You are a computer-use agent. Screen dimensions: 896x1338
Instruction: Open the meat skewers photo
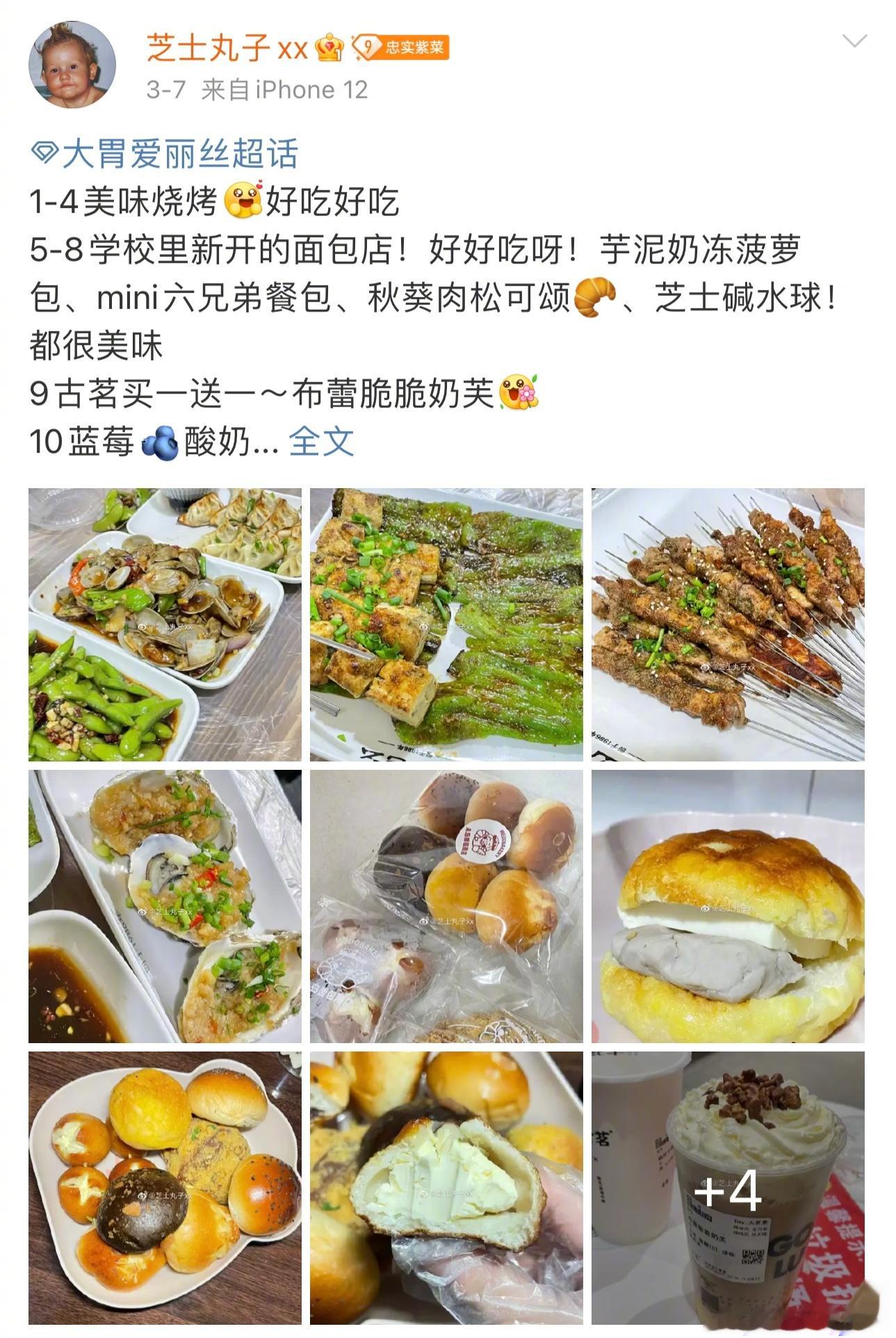tap(728, 624)
